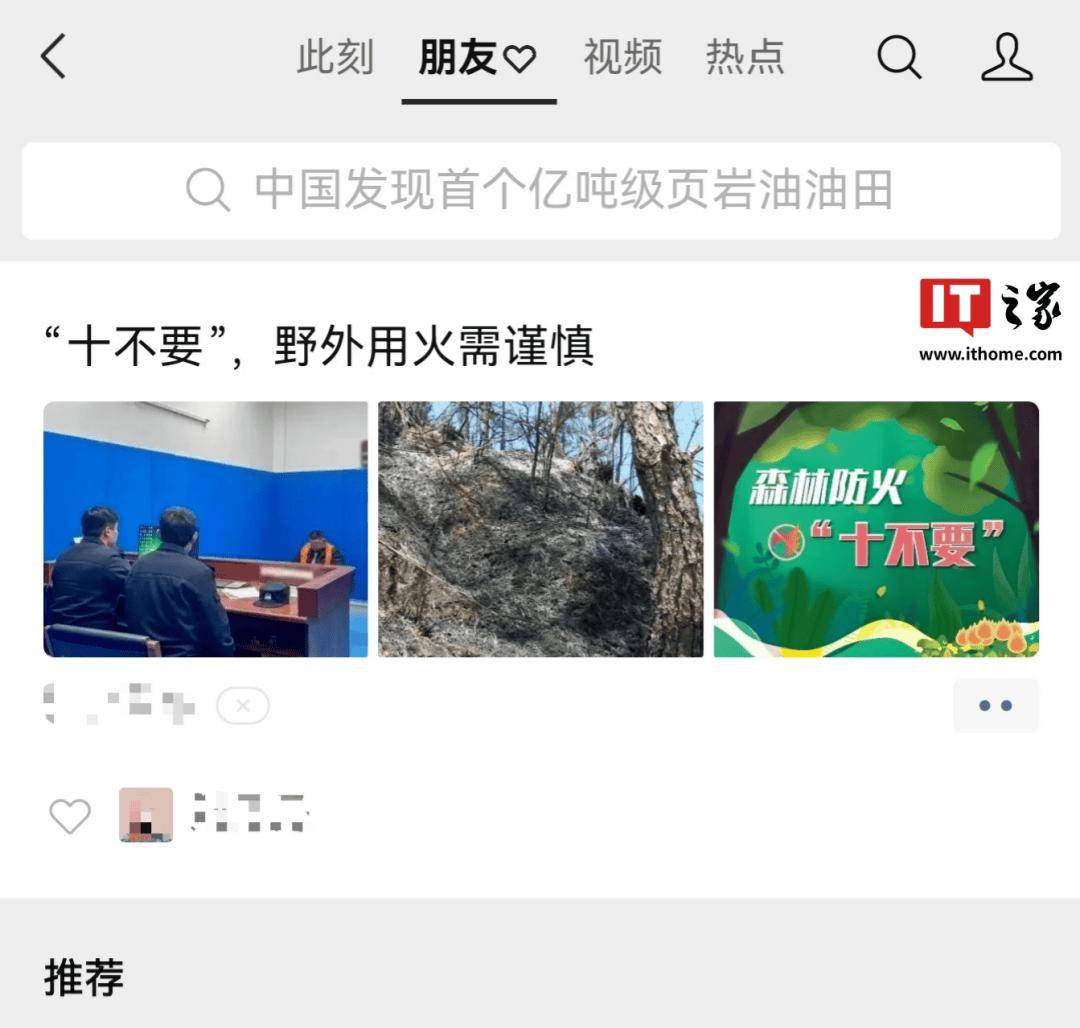Open search via the magnifier icon
This screenshot has height=1028, width=1080.
point(899,57)
